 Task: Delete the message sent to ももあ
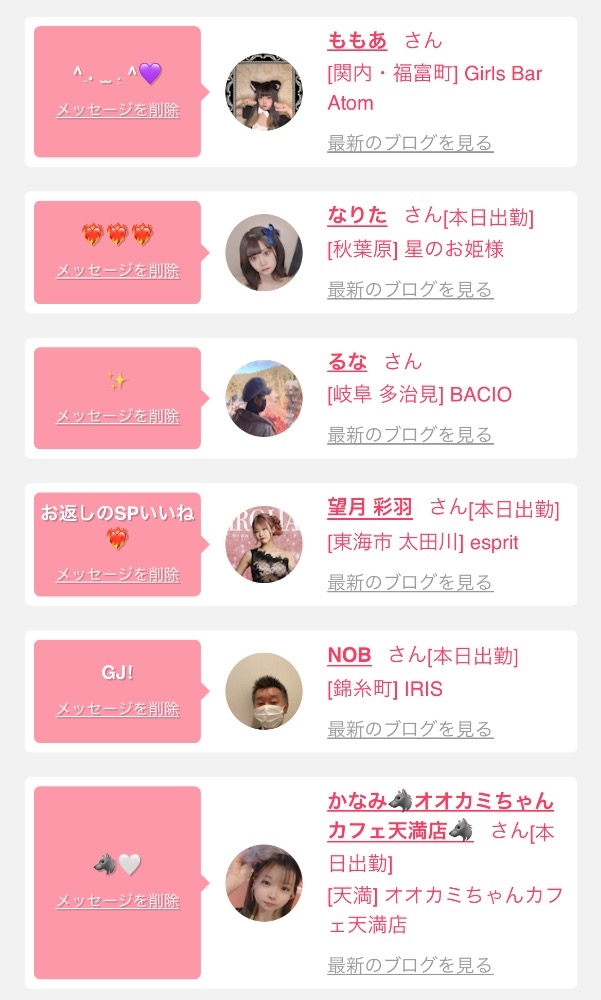click(x=118, y=110)
